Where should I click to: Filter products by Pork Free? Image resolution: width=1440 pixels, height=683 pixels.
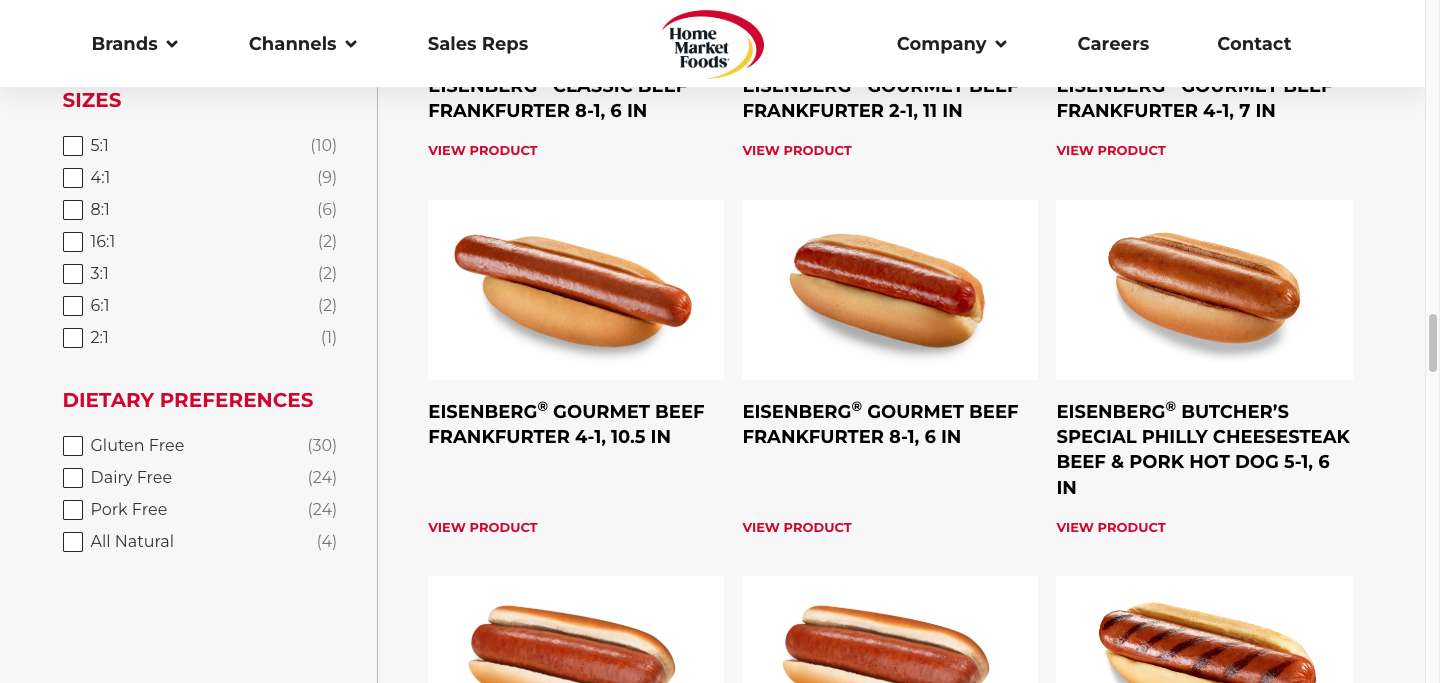(x=73, y=510)
